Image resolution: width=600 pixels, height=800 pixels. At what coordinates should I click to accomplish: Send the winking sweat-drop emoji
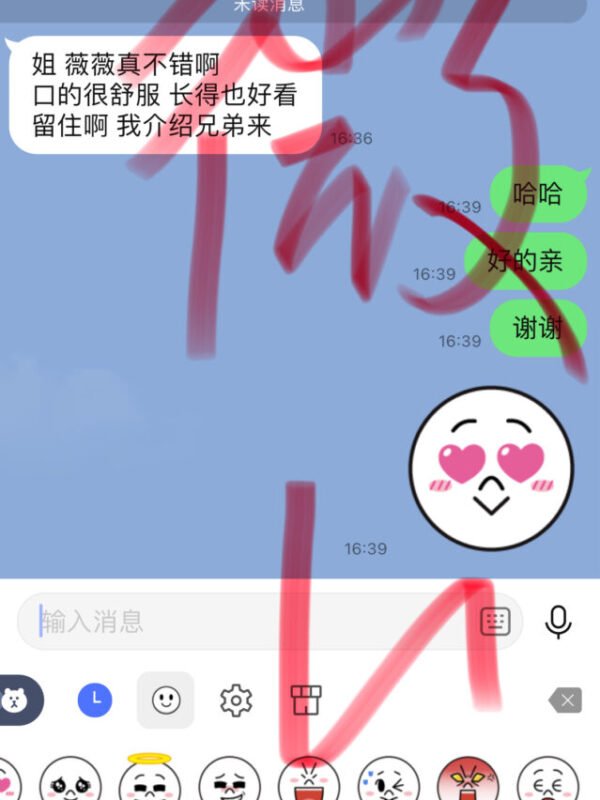389,780
